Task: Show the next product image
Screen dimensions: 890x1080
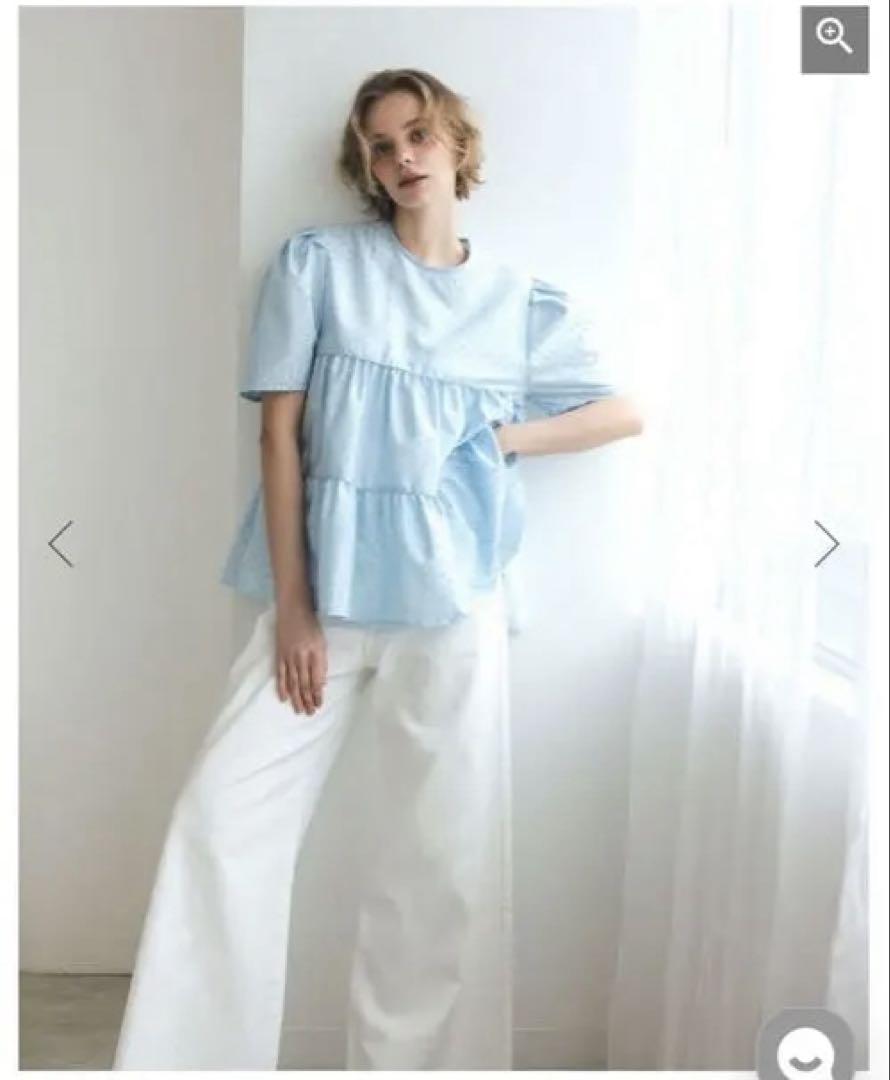Action: click(826, 544)
